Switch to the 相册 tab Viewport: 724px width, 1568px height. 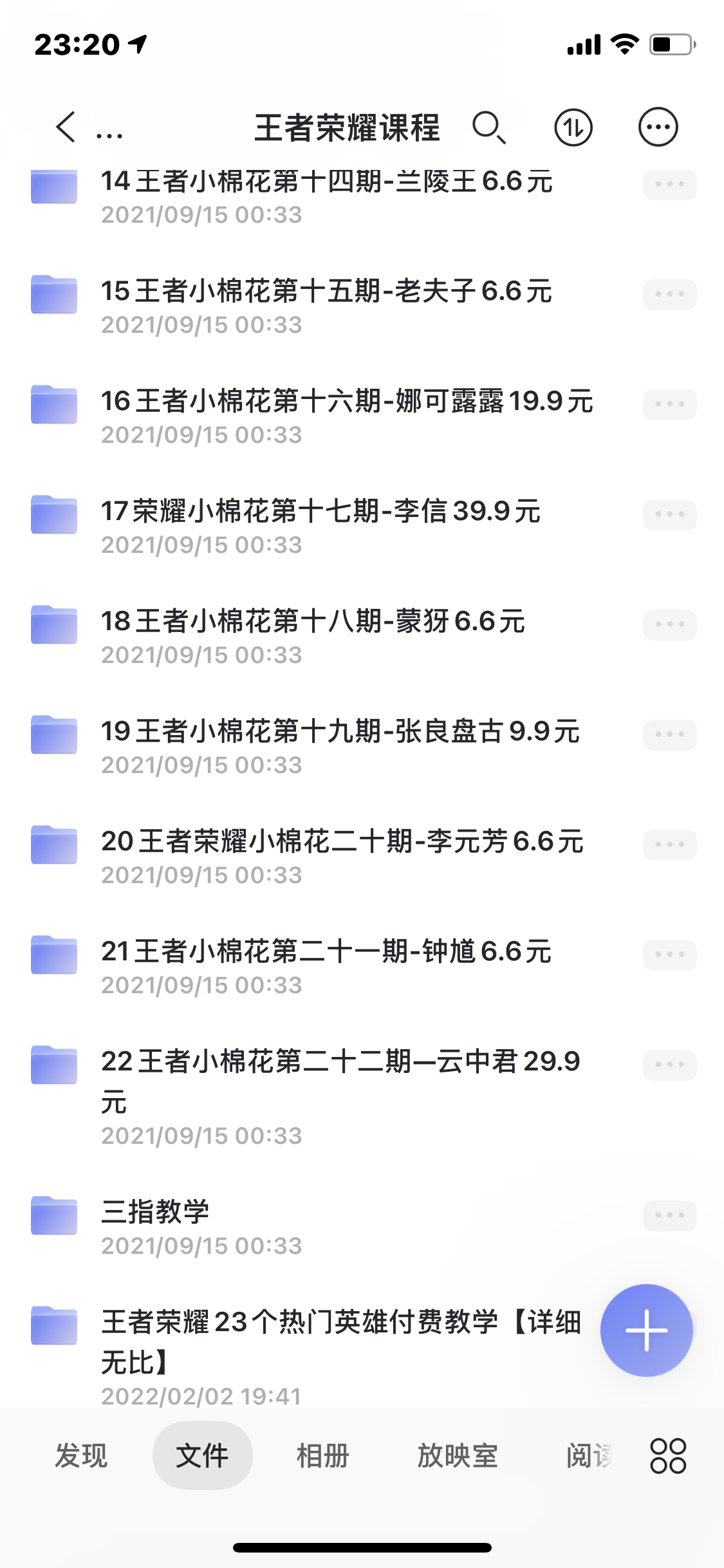[322, 1455]
